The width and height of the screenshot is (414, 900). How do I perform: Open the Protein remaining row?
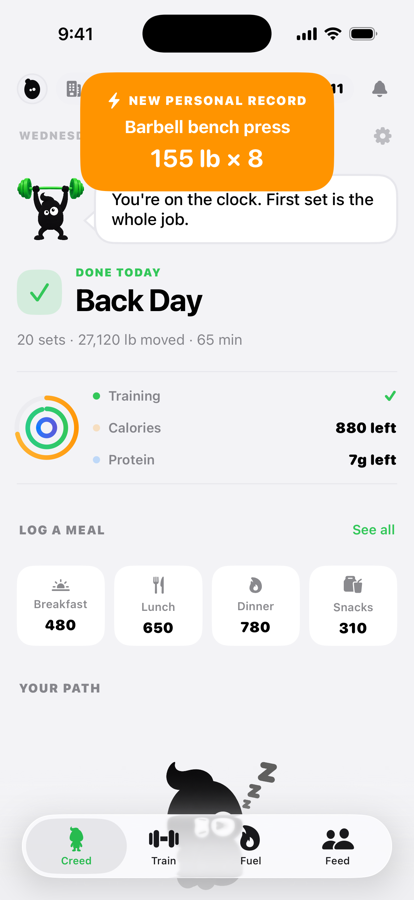[x=244, y=460]
